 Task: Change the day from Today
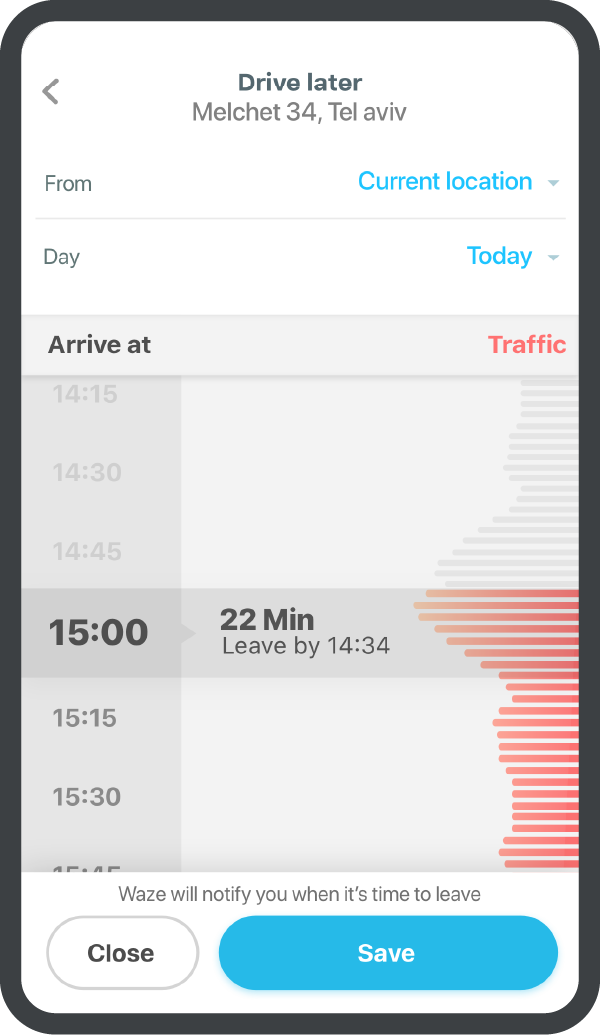coord(513,256)
